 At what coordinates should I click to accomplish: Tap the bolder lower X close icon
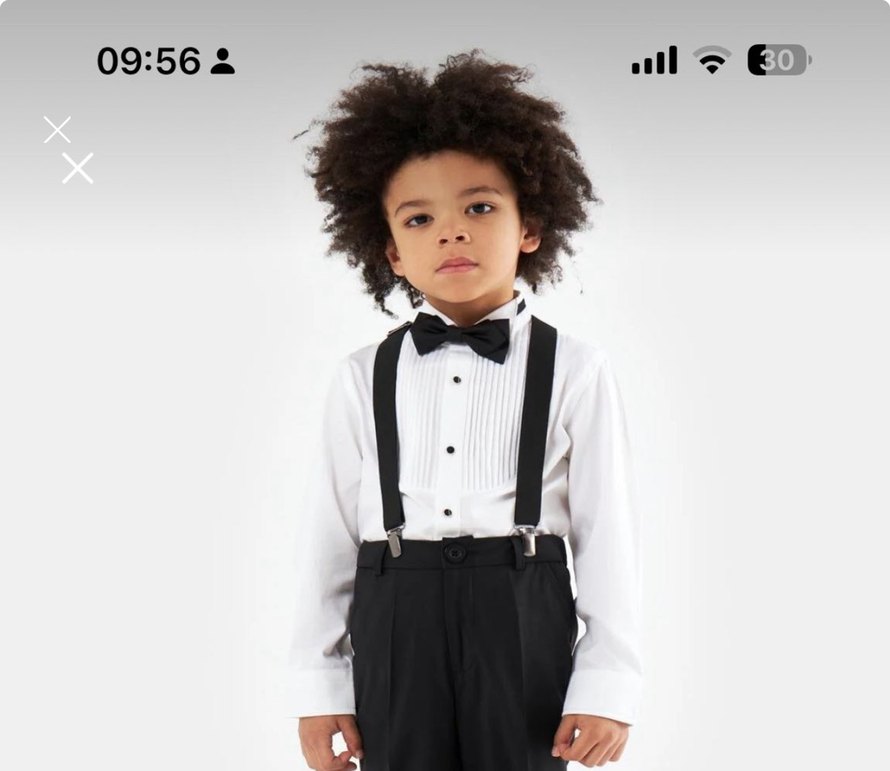[78, 168]
